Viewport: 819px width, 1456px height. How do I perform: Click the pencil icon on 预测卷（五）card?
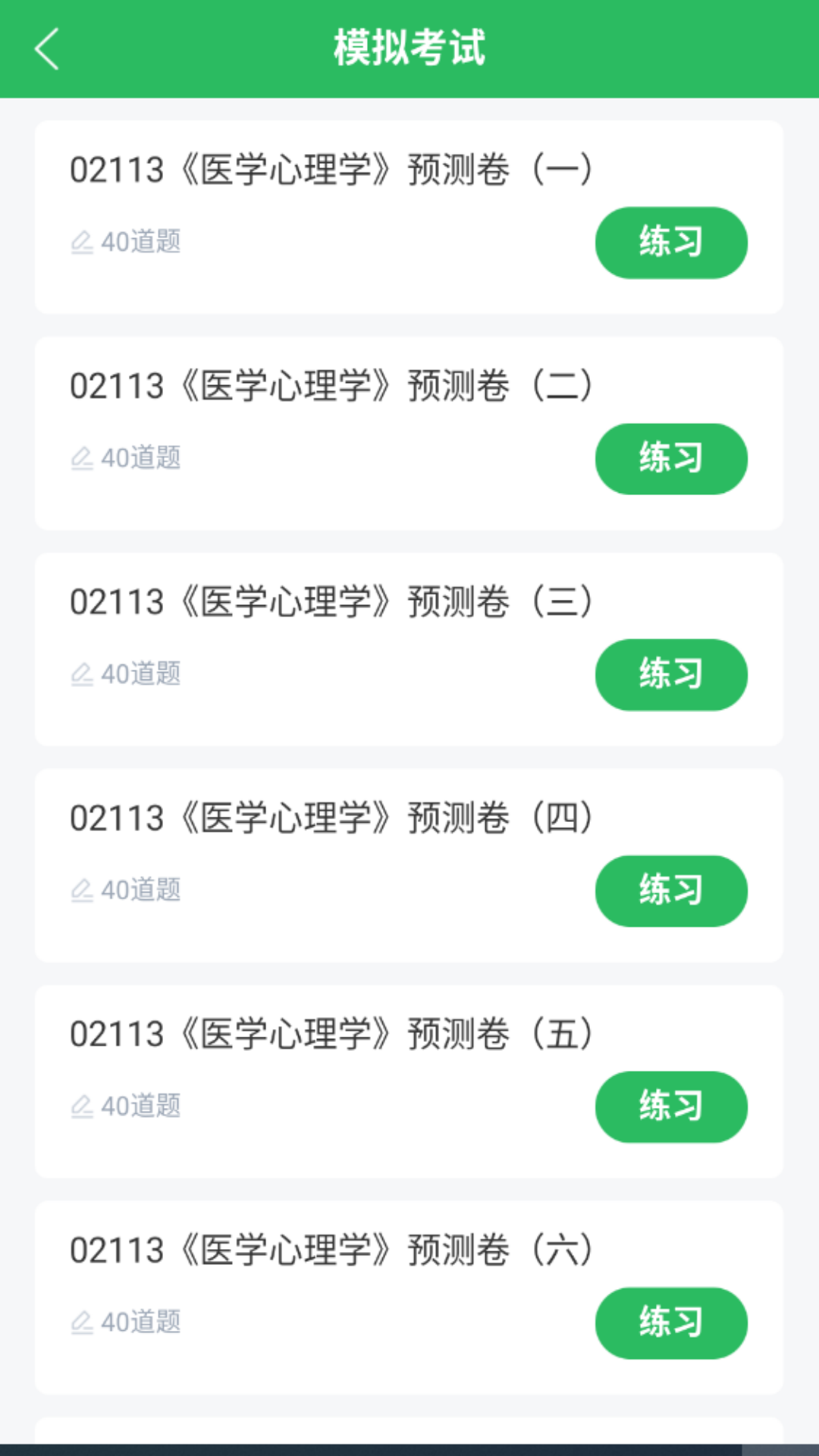click(x=83, y=1106)
